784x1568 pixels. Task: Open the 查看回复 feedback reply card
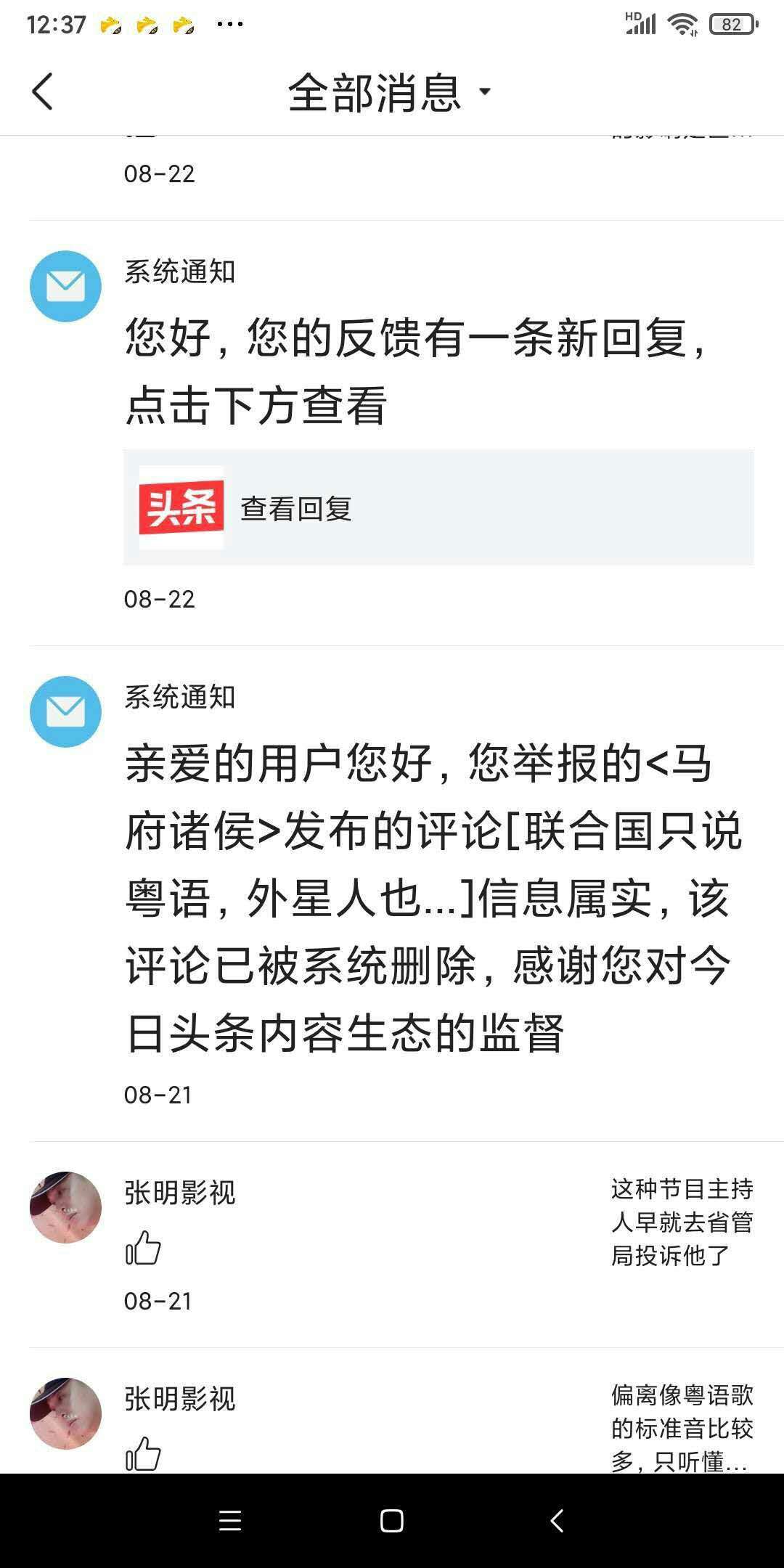click(x=438, y=507)
